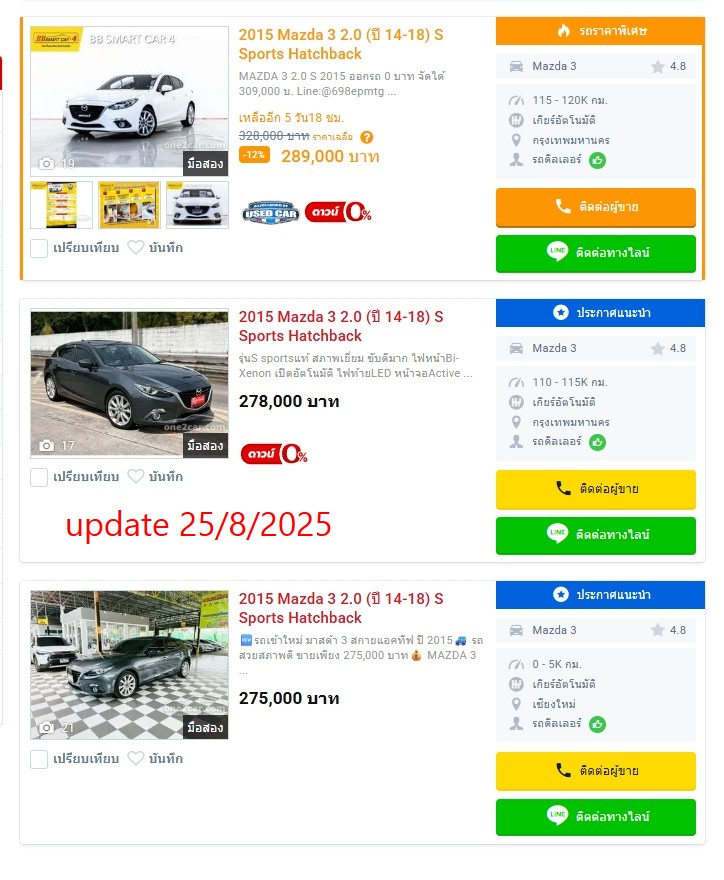Contact via LINE for the 289,000 baht car
The image size is (724, 880).
coord(595,253)
